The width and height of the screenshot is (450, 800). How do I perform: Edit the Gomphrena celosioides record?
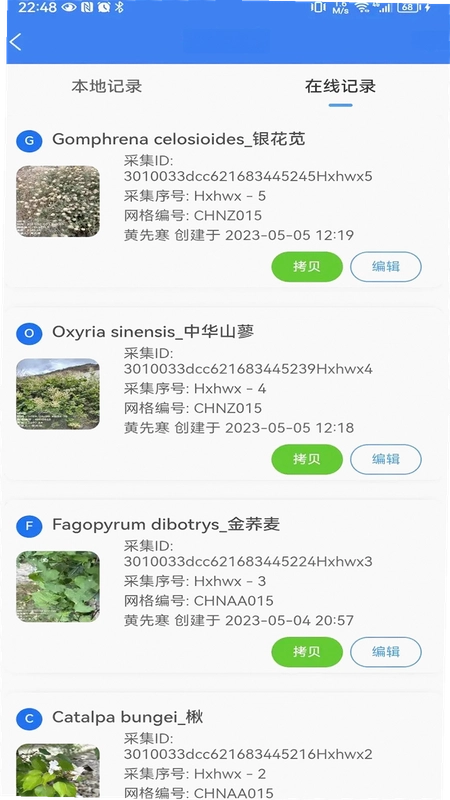tap(386, 266)
